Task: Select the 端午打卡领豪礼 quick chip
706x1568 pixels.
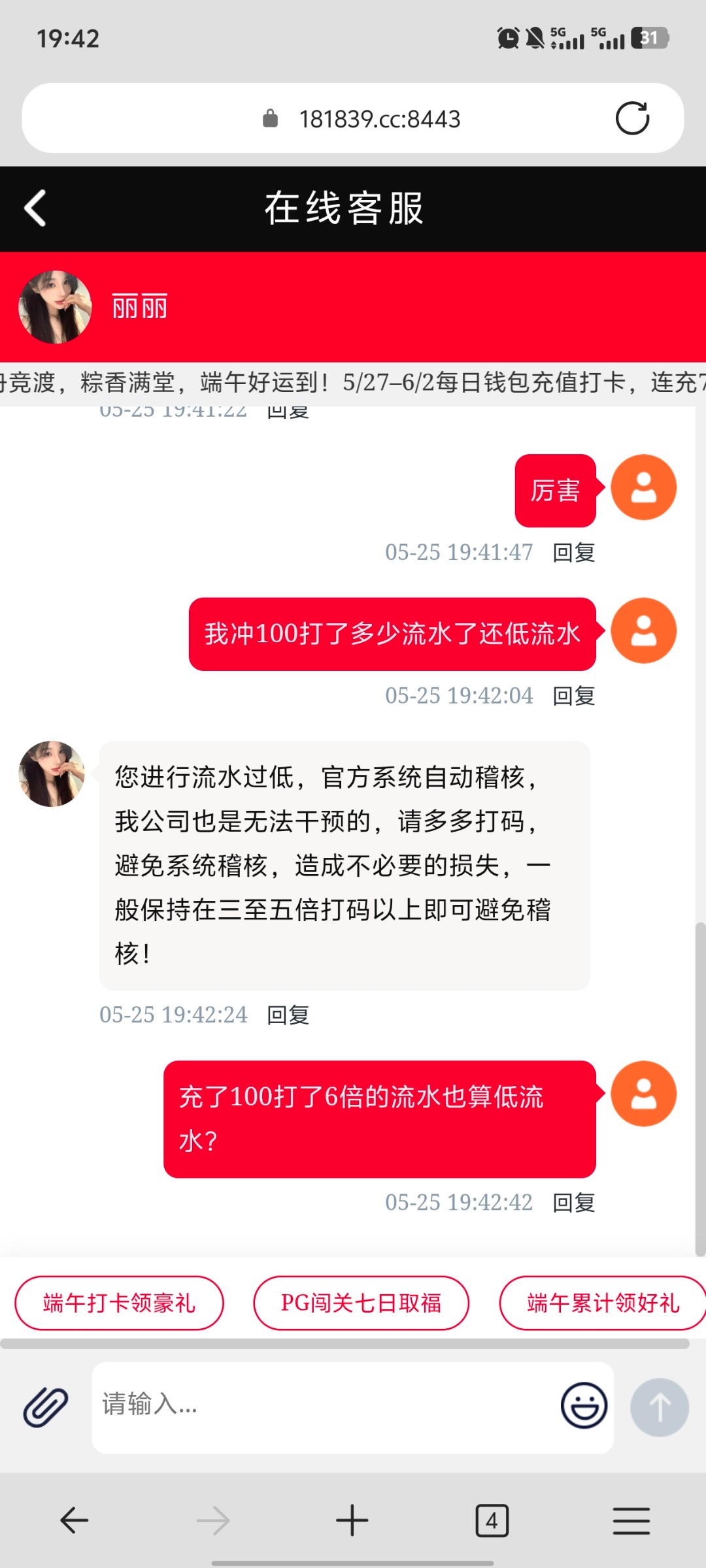Action: [119, 1303]
